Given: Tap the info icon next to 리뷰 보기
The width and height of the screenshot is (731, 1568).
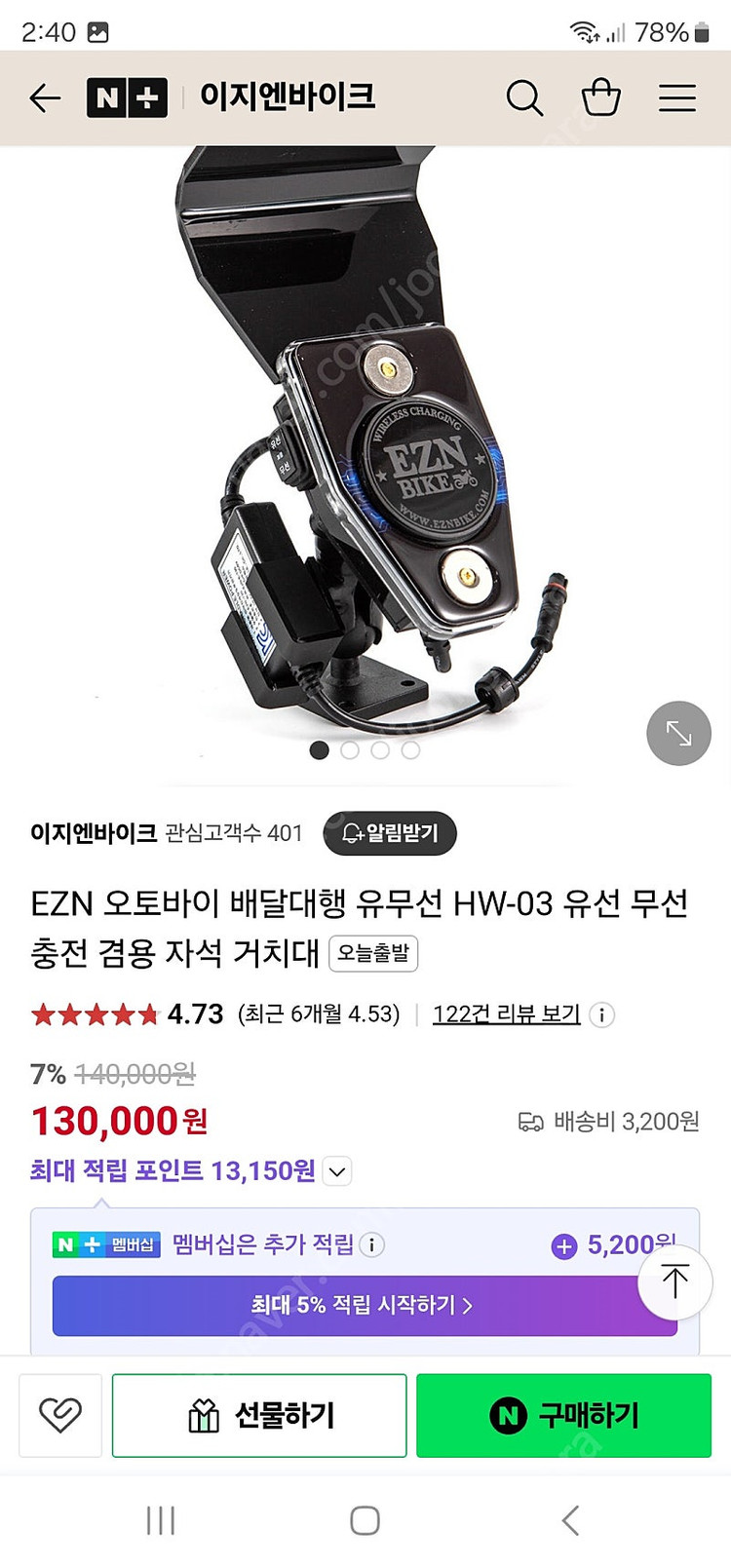Looking at the screenshot, I should [x=602, y=1014].
